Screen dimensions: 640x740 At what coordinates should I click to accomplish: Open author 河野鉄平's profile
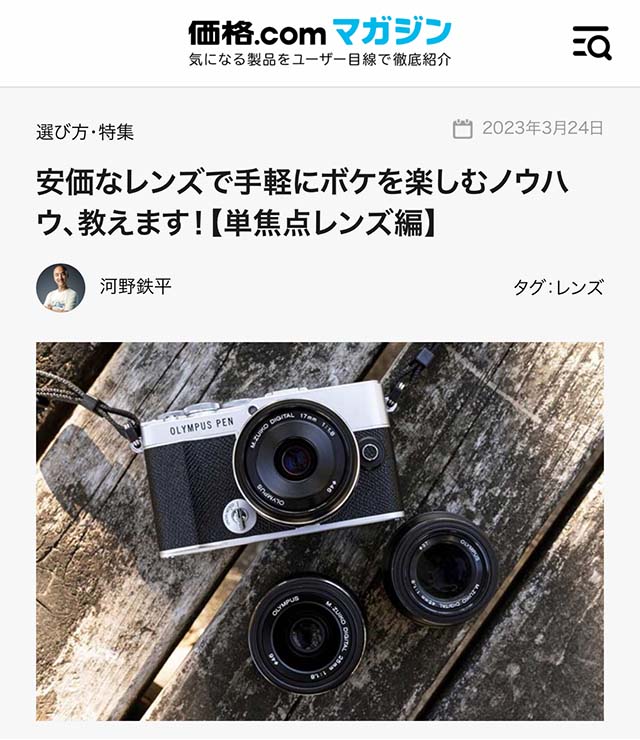tap(135, 287)
